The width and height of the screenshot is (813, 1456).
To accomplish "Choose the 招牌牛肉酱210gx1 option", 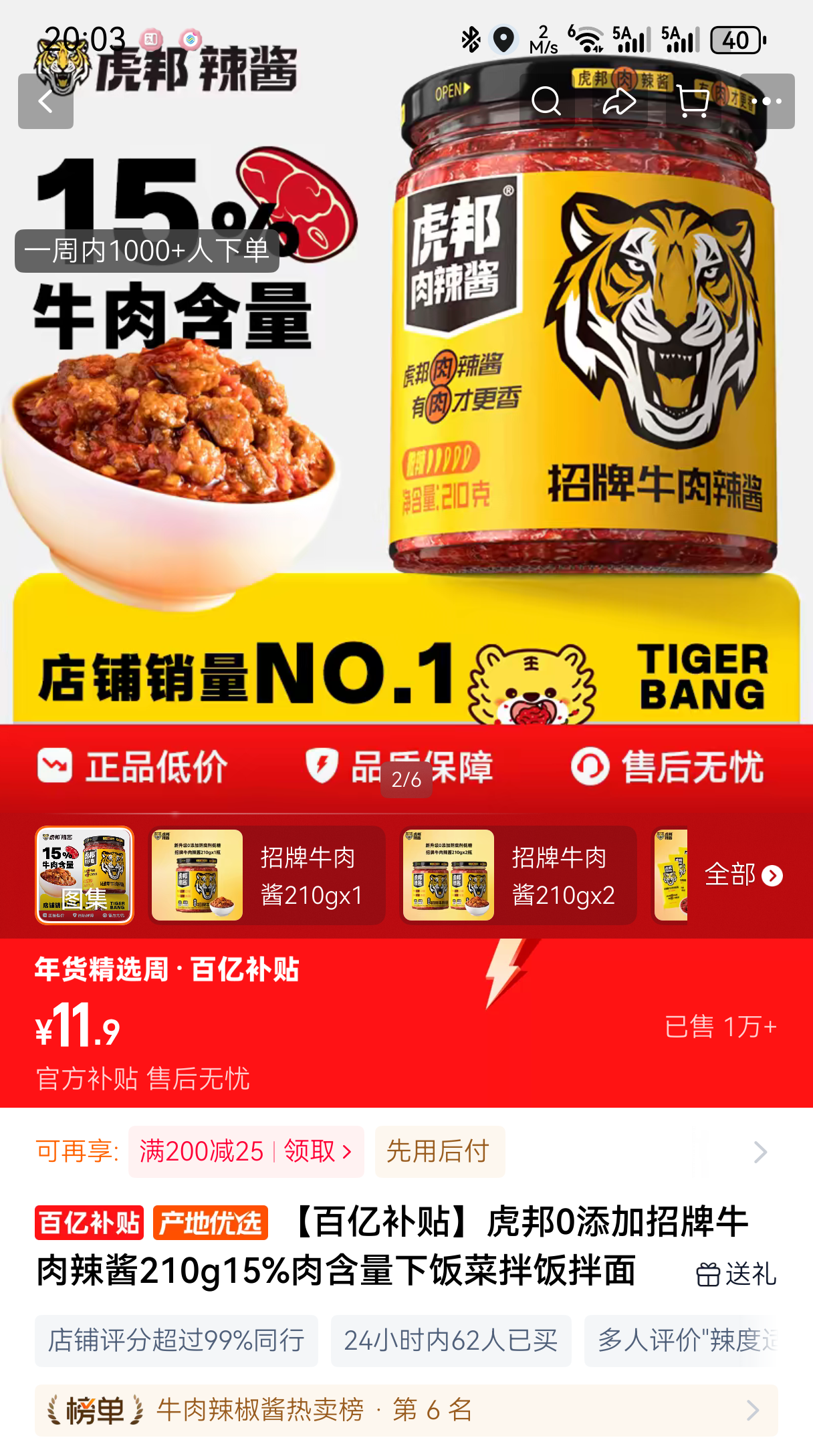I will 267,875.
